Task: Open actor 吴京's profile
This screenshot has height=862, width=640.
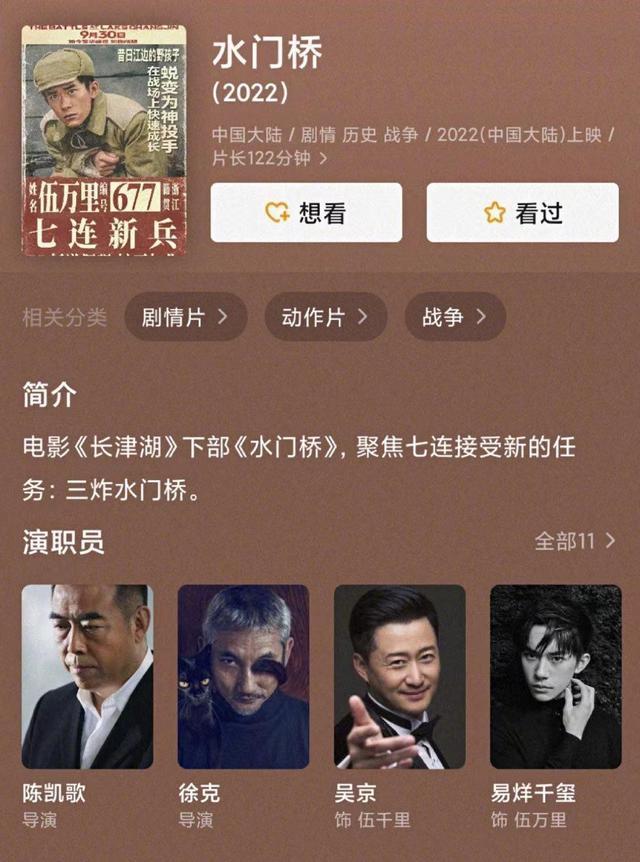Action: [399, 677]
